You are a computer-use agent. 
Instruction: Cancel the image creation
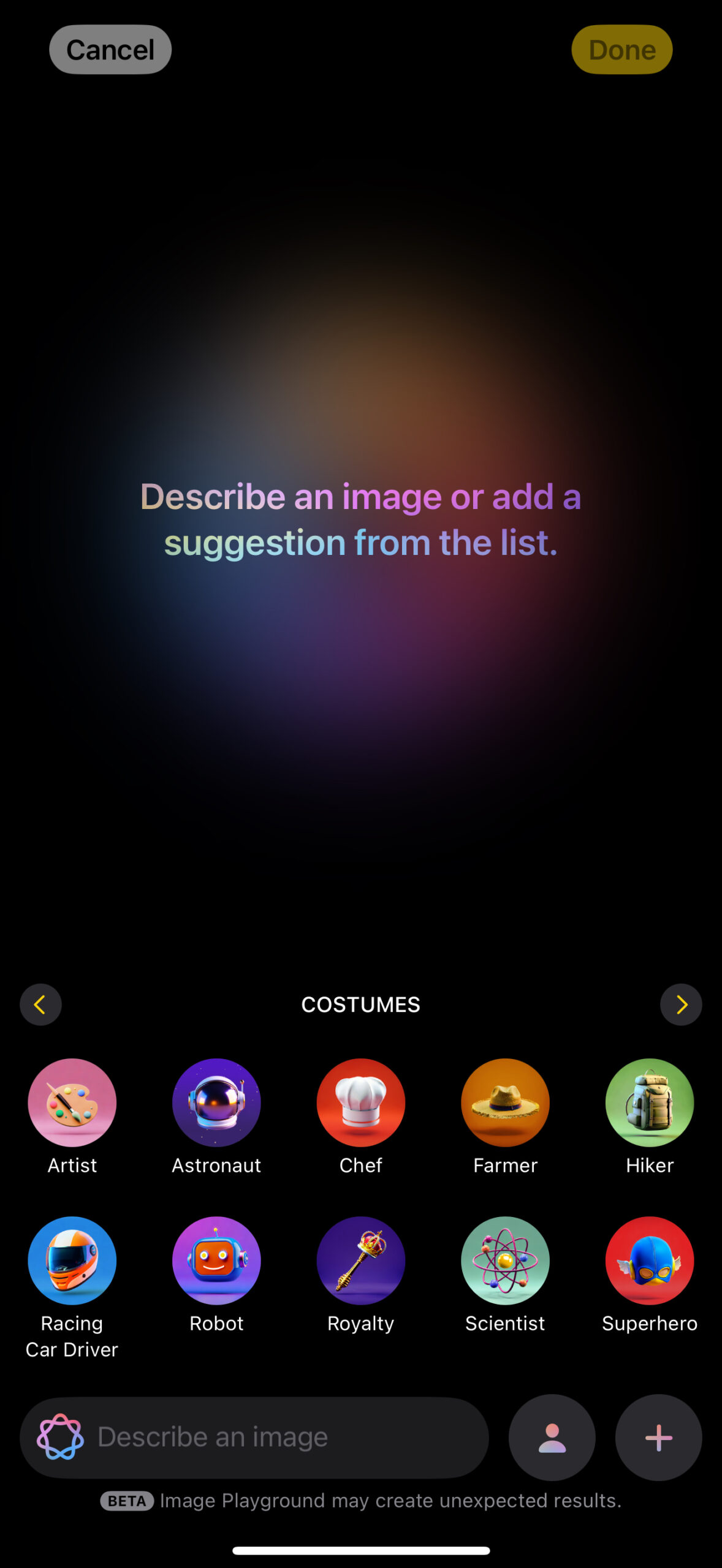click(110, 50)
